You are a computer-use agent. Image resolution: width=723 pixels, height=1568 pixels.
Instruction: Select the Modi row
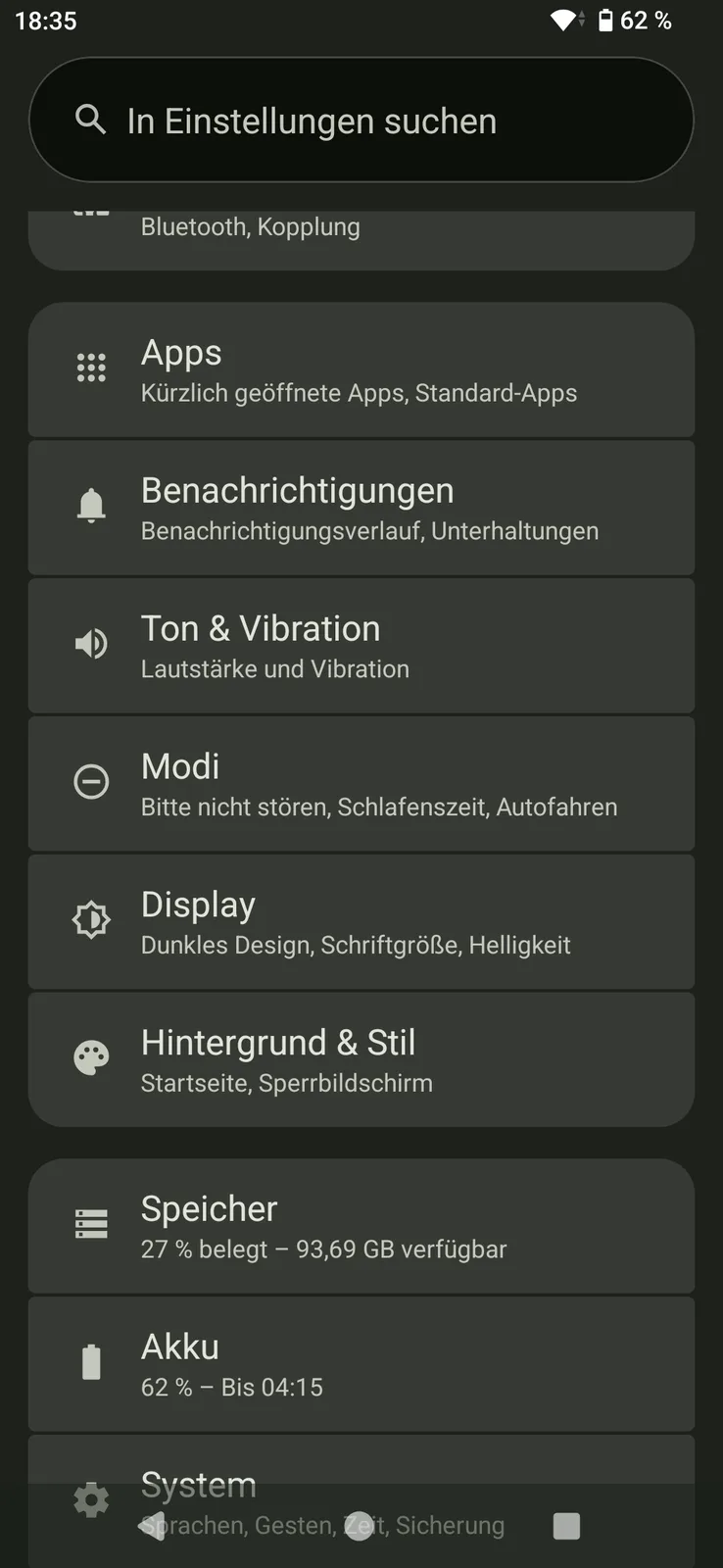[x=361, y=784]
